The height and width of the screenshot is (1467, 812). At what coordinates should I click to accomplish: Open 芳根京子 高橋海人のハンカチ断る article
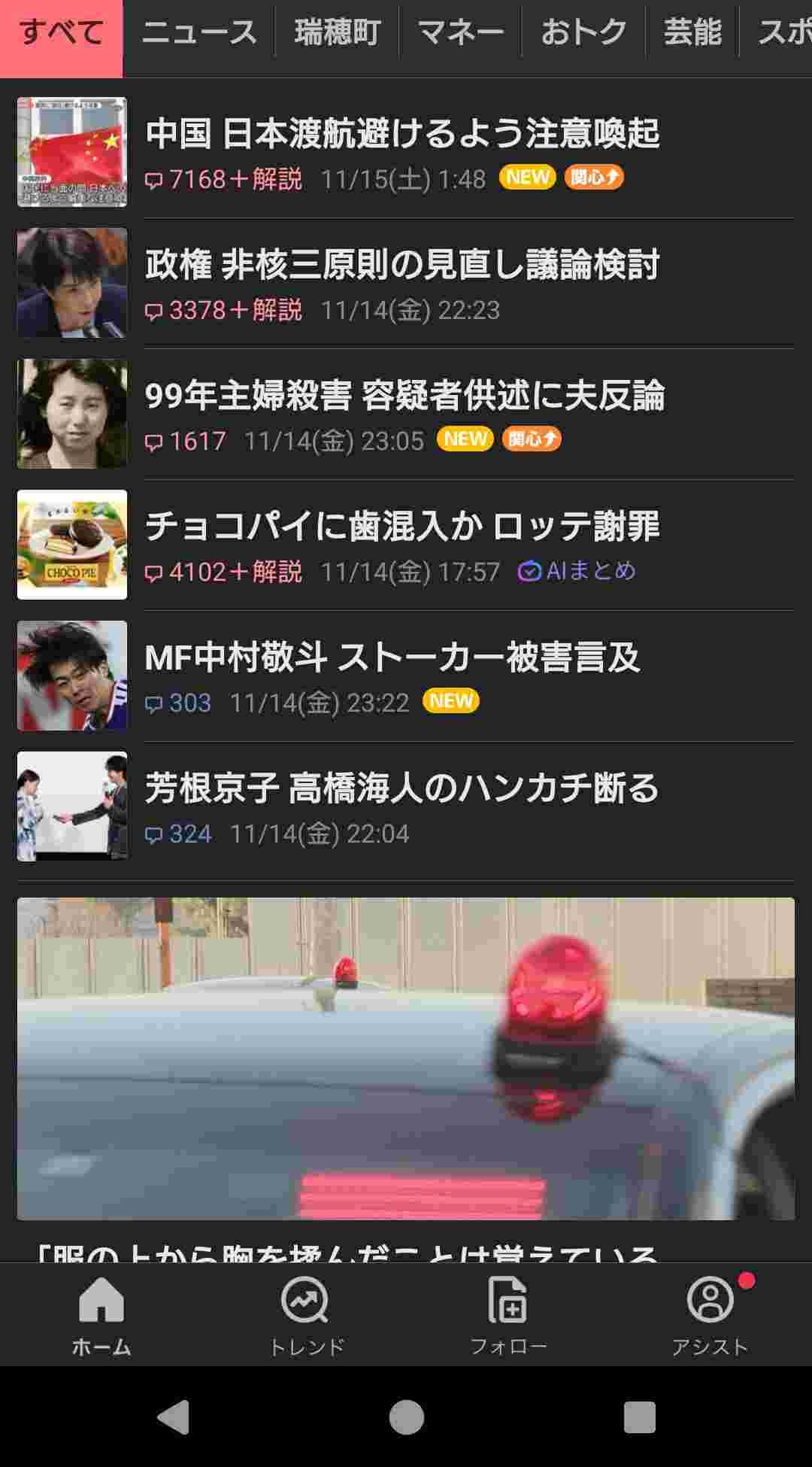pyautogui.click(x=402, y=788)
